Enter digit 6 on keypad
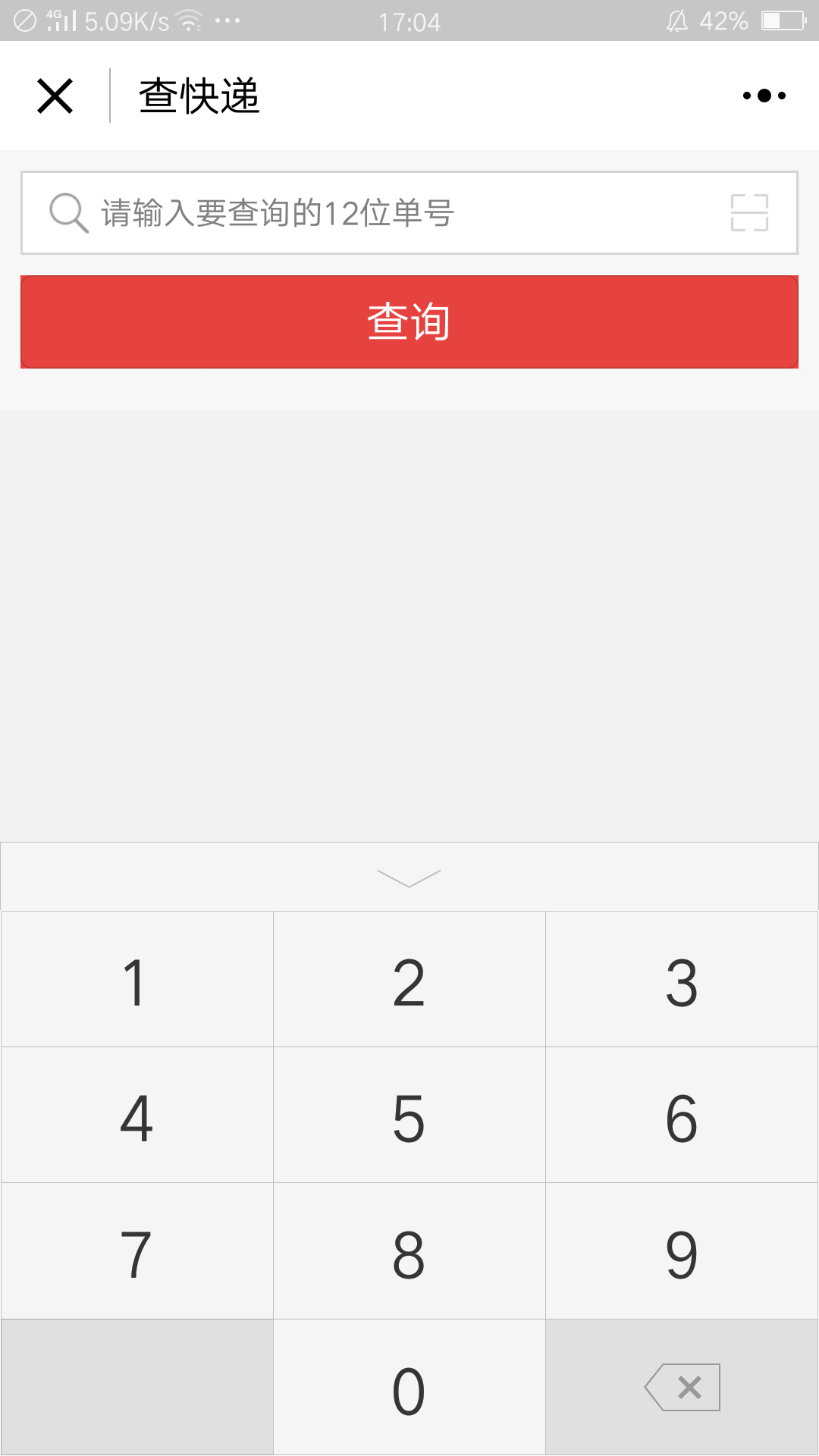This screenshot has width=819, height=1456. (682, 1115)
